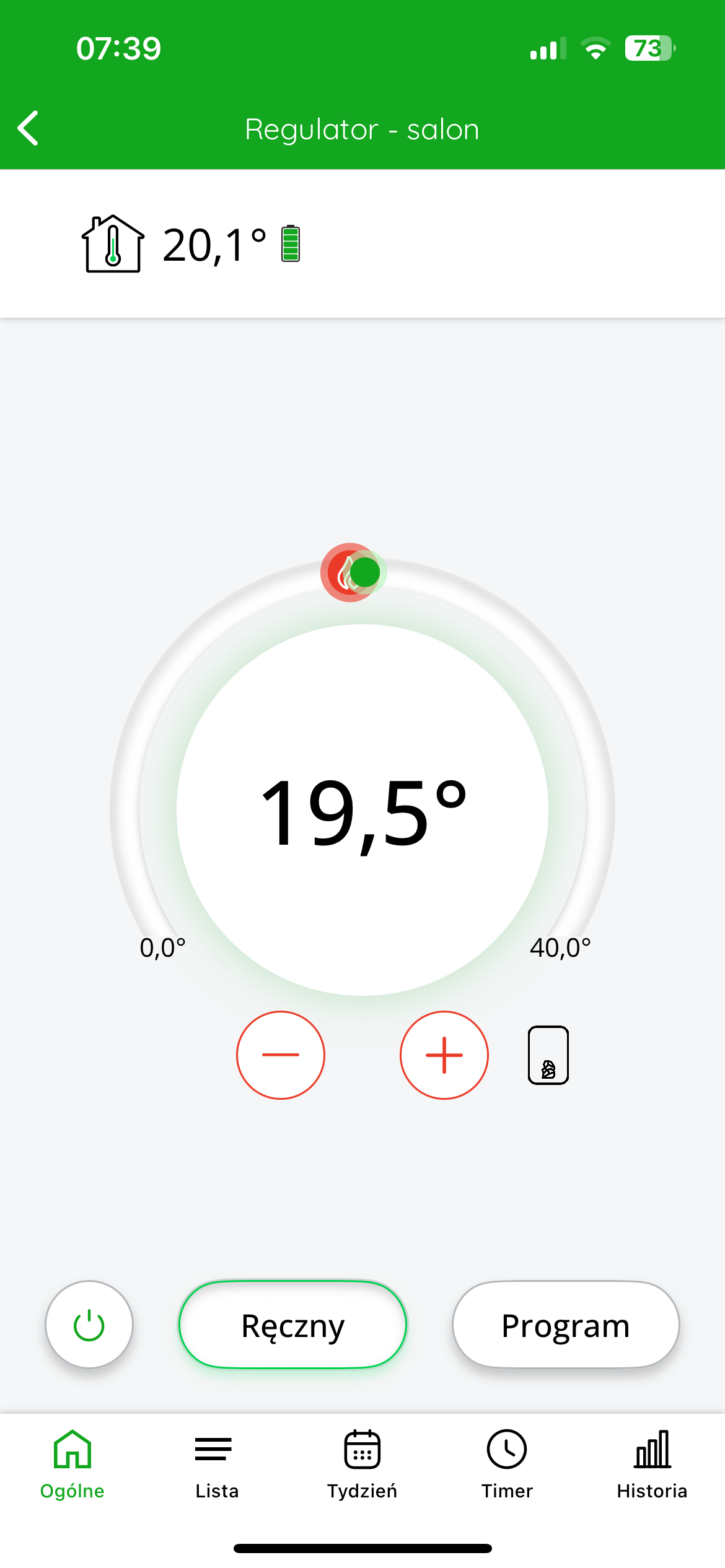Go back from Regulator - salon
725x1568 pixels.
click(x=29, y=128)
